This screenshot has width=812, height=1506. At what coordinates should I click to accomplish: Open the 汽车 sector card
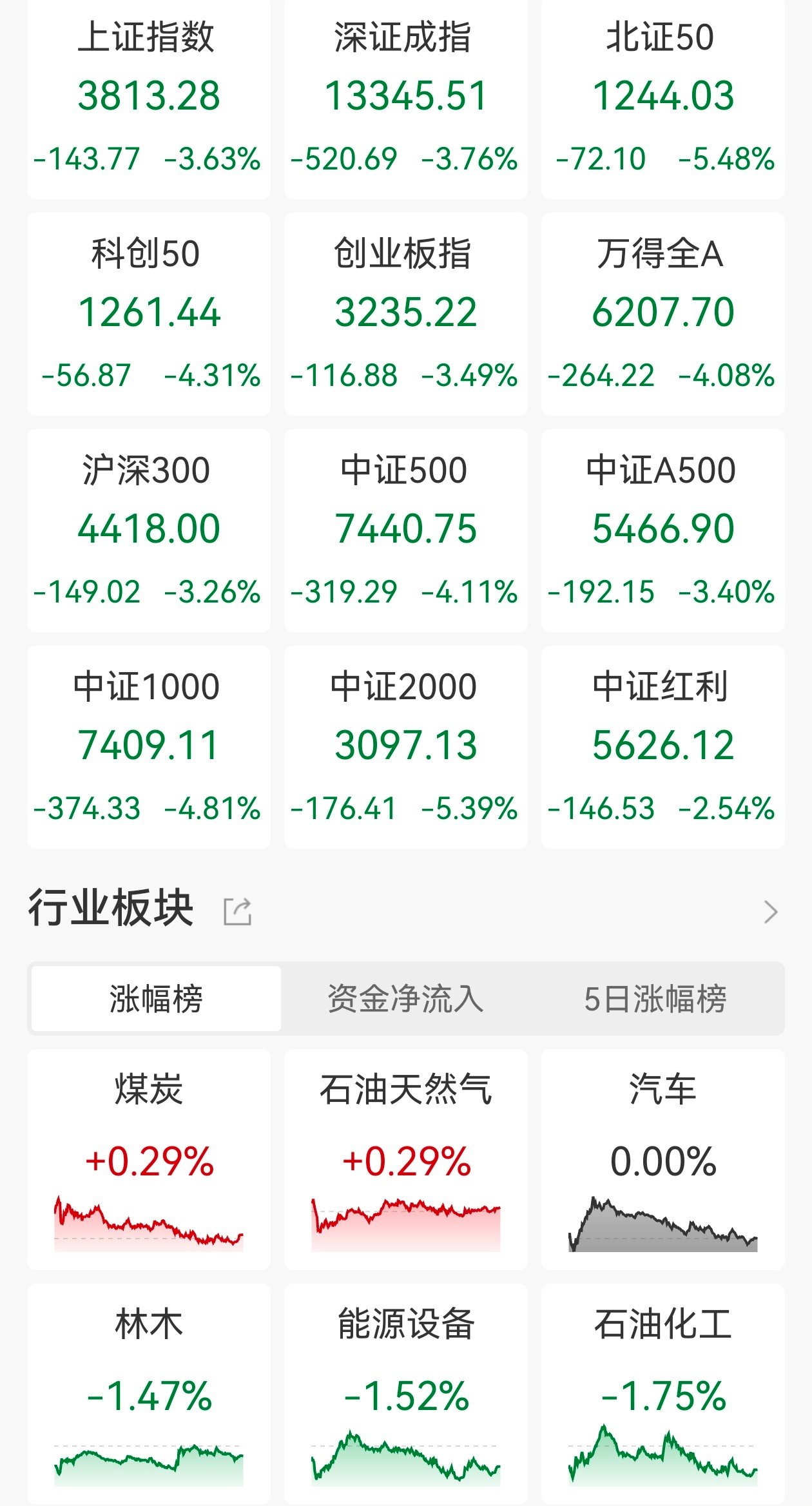(662, 1160)
